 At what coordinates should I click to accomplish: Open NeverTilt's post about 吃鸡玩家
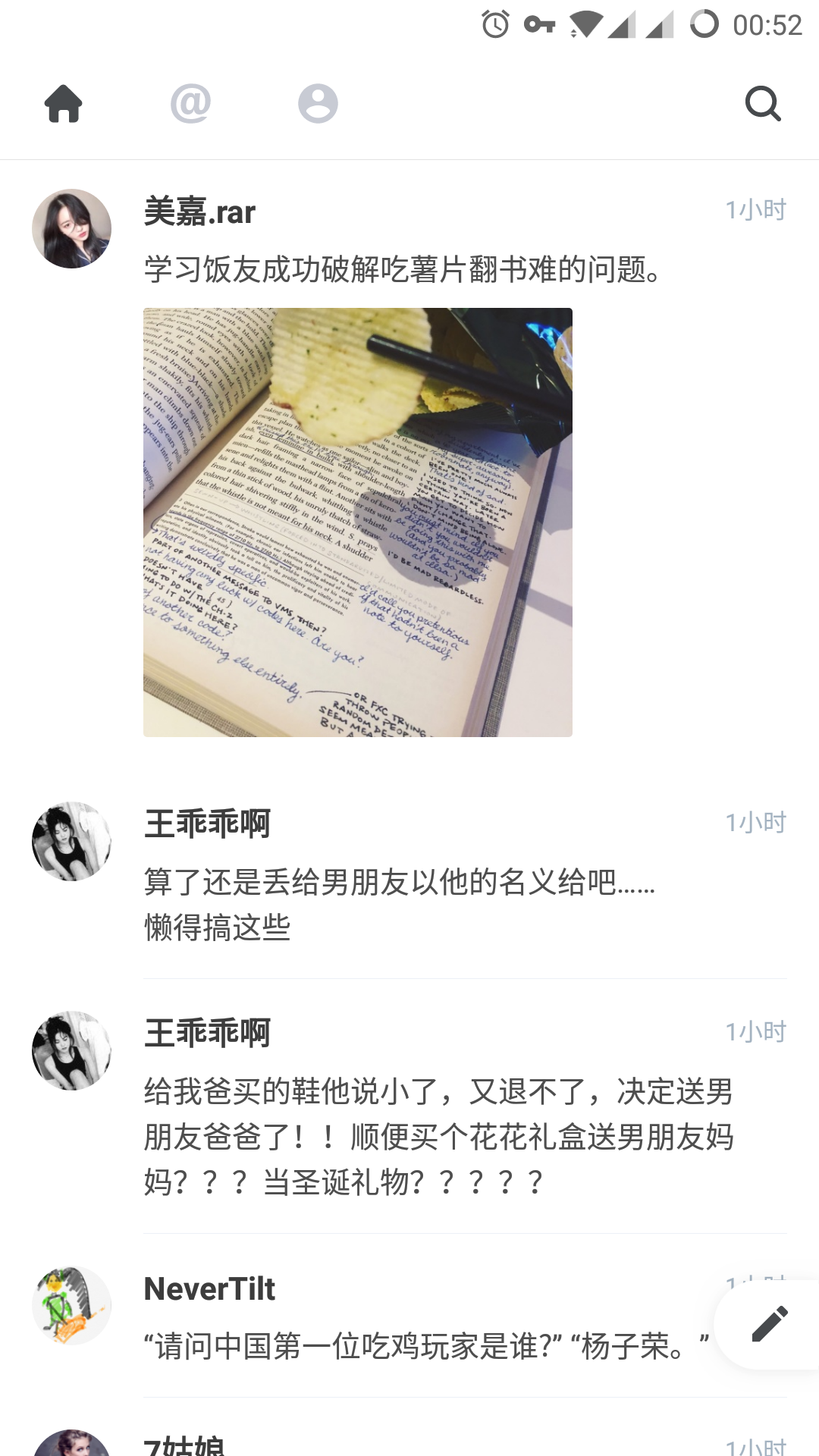[425, 1347]
